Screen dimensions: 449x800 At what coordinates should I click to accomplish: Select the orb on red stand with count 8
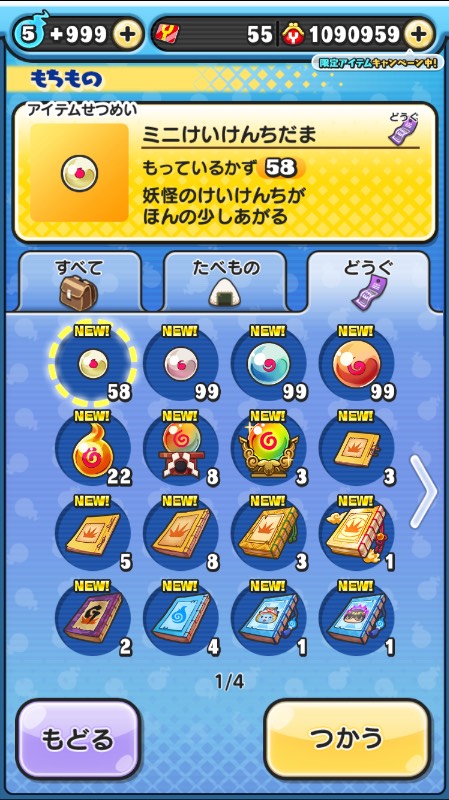tap(181, 450)
